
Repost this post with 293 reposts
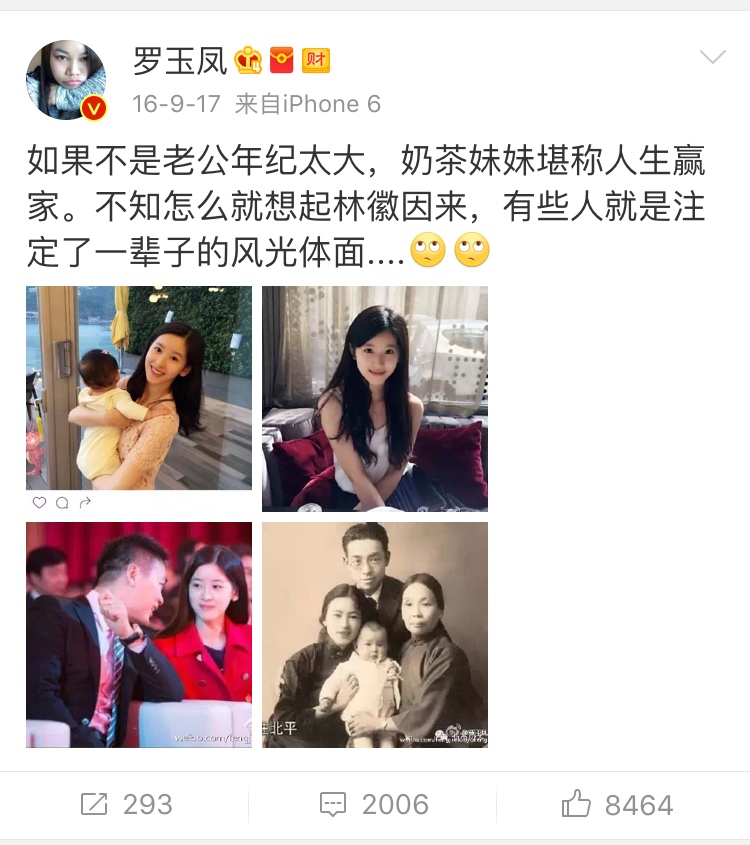pyautogui.click(x=126, y=804)
